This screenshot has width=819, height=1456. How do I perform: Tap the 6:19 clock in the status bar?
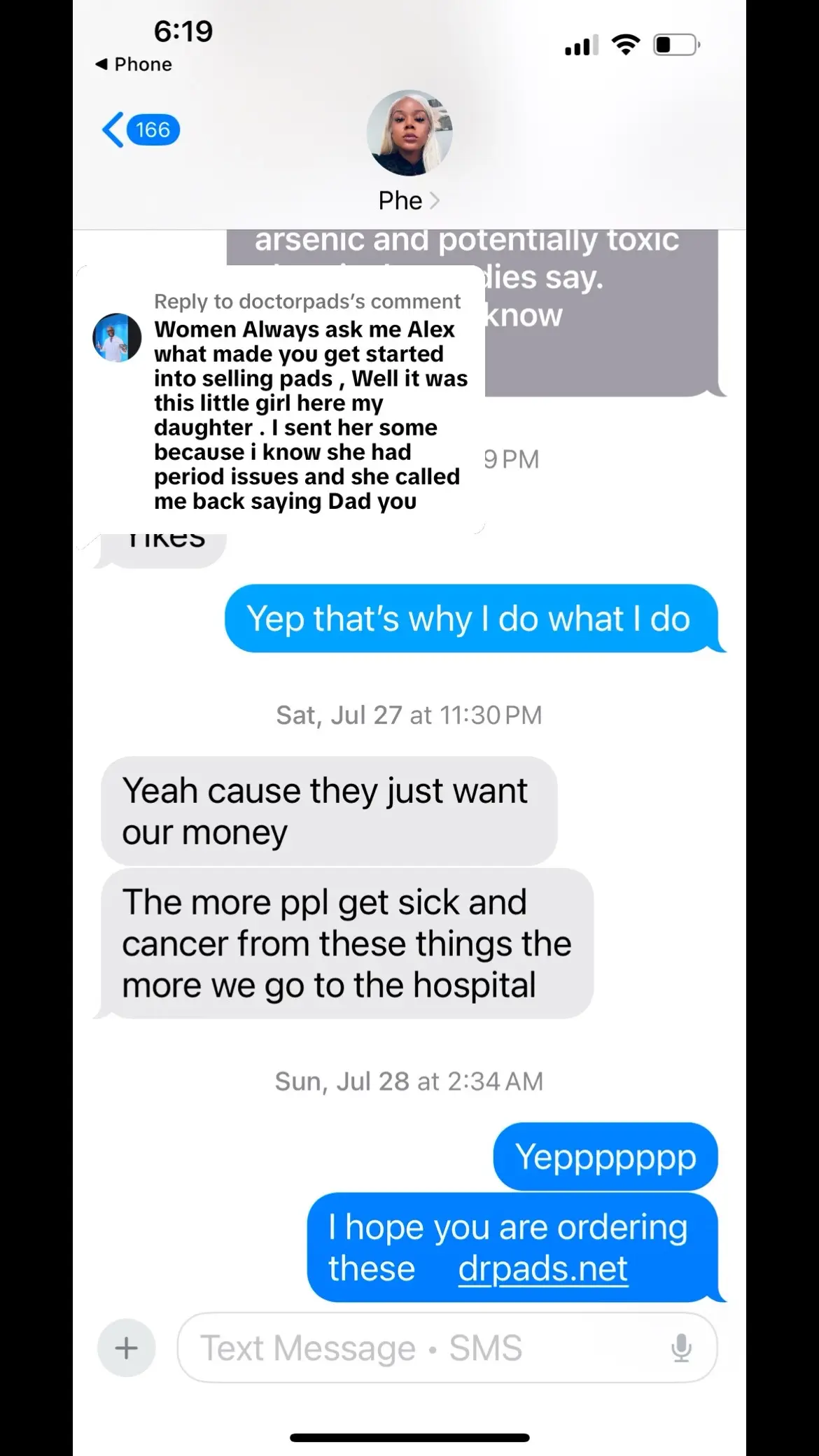pyautogui.click(x=182, y=30)
